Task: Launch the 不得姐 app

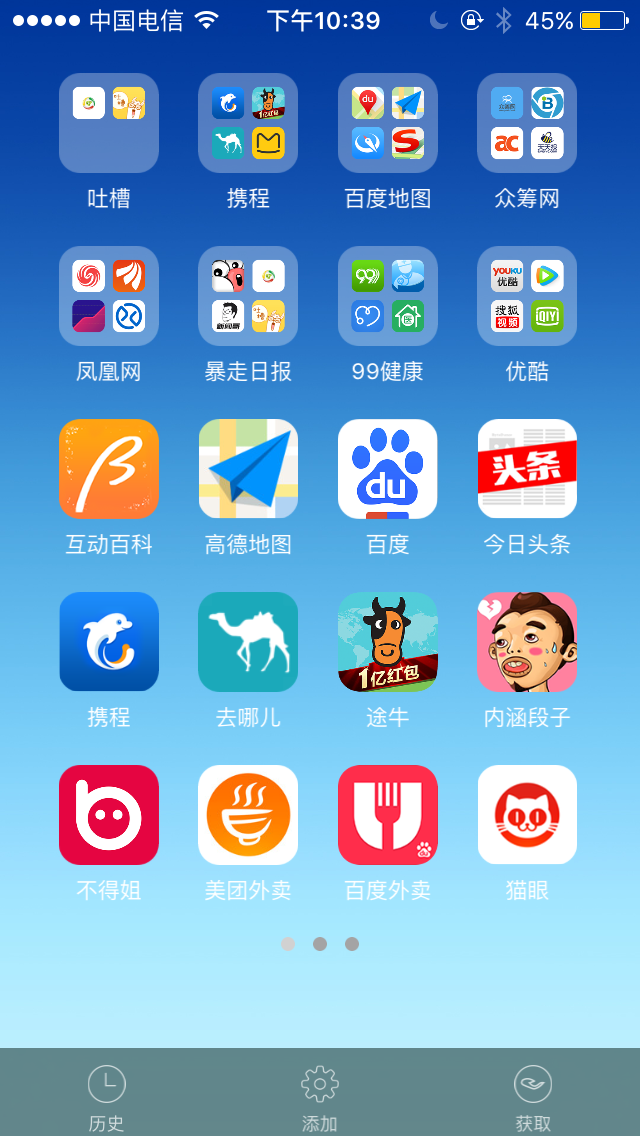Action: click(108, 815)
